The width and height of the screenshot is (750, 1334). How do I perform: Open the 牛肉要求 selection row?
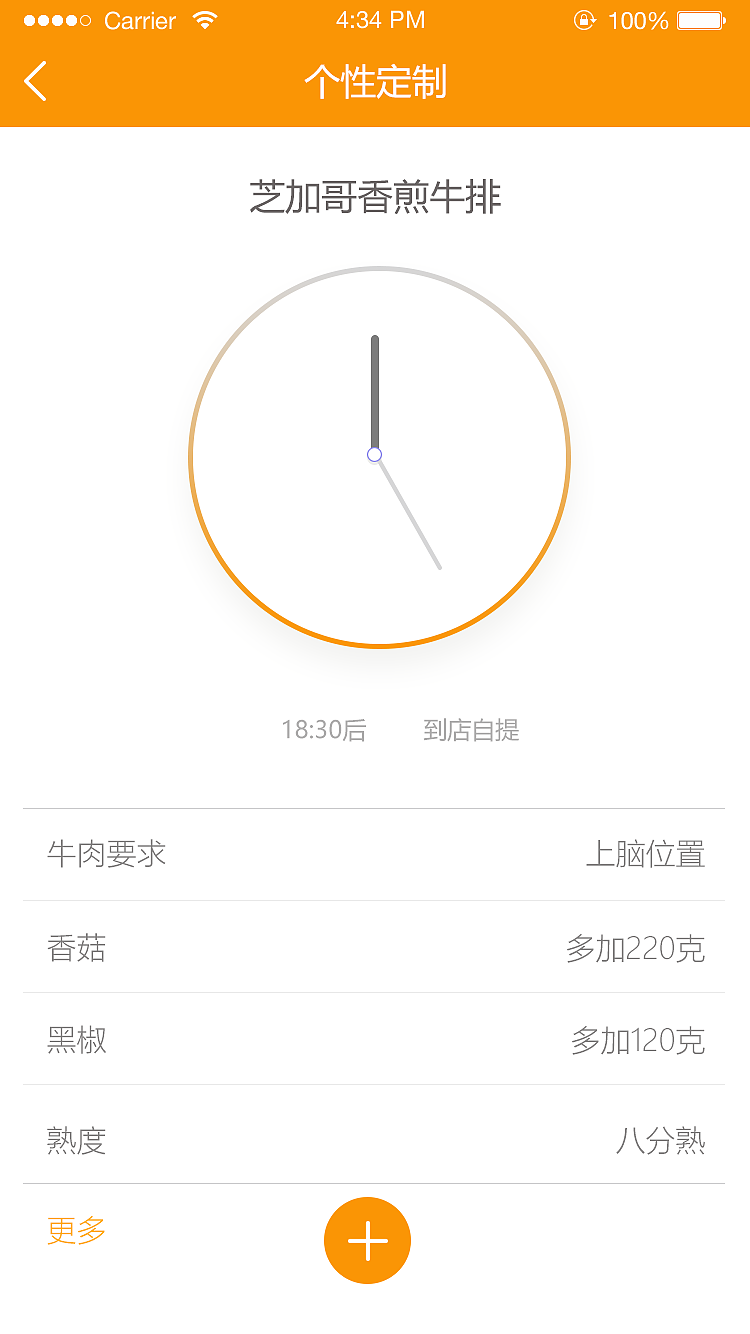[x=375, y=855]
